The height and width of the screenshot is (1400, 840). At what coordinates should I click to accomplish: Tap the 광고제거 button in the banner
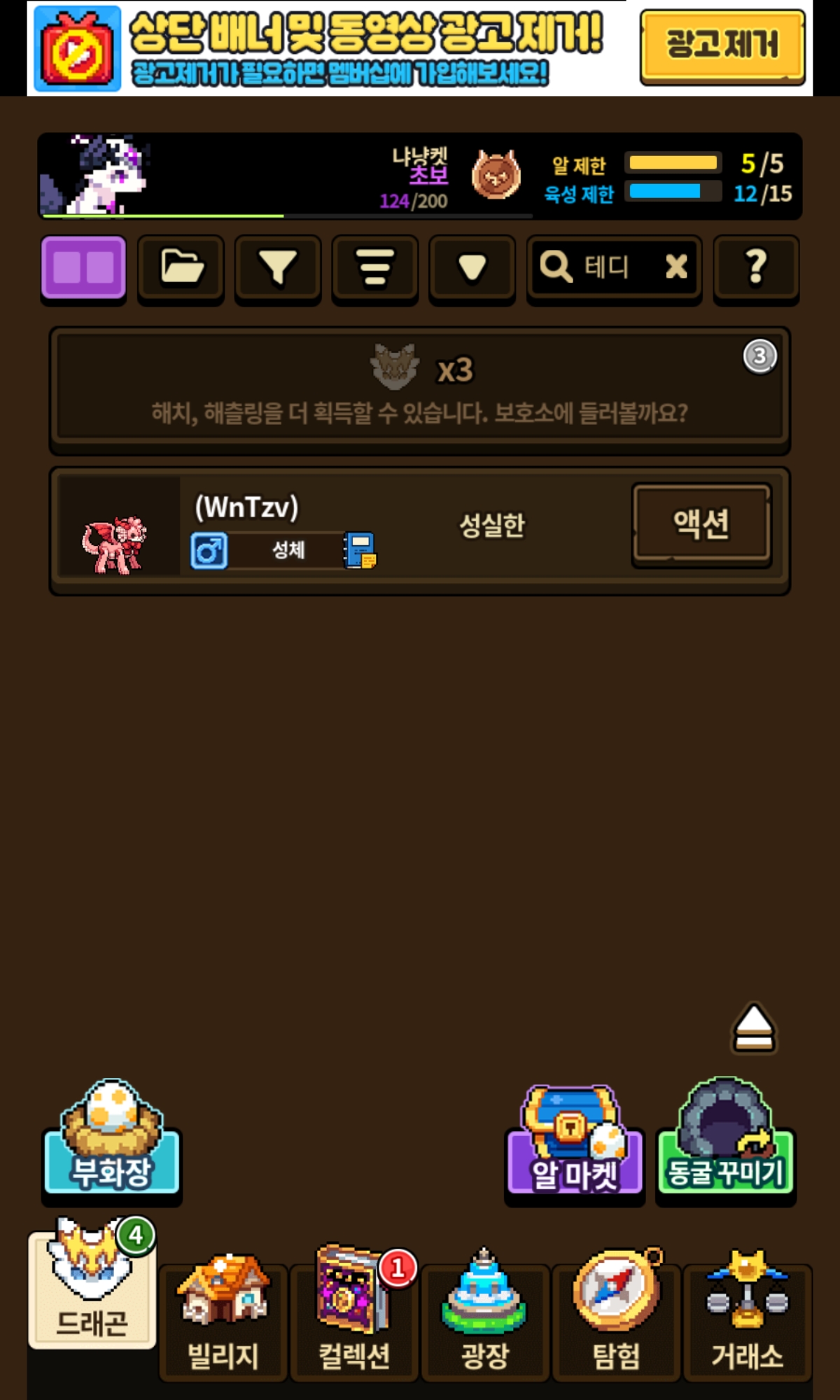point(722,46)
